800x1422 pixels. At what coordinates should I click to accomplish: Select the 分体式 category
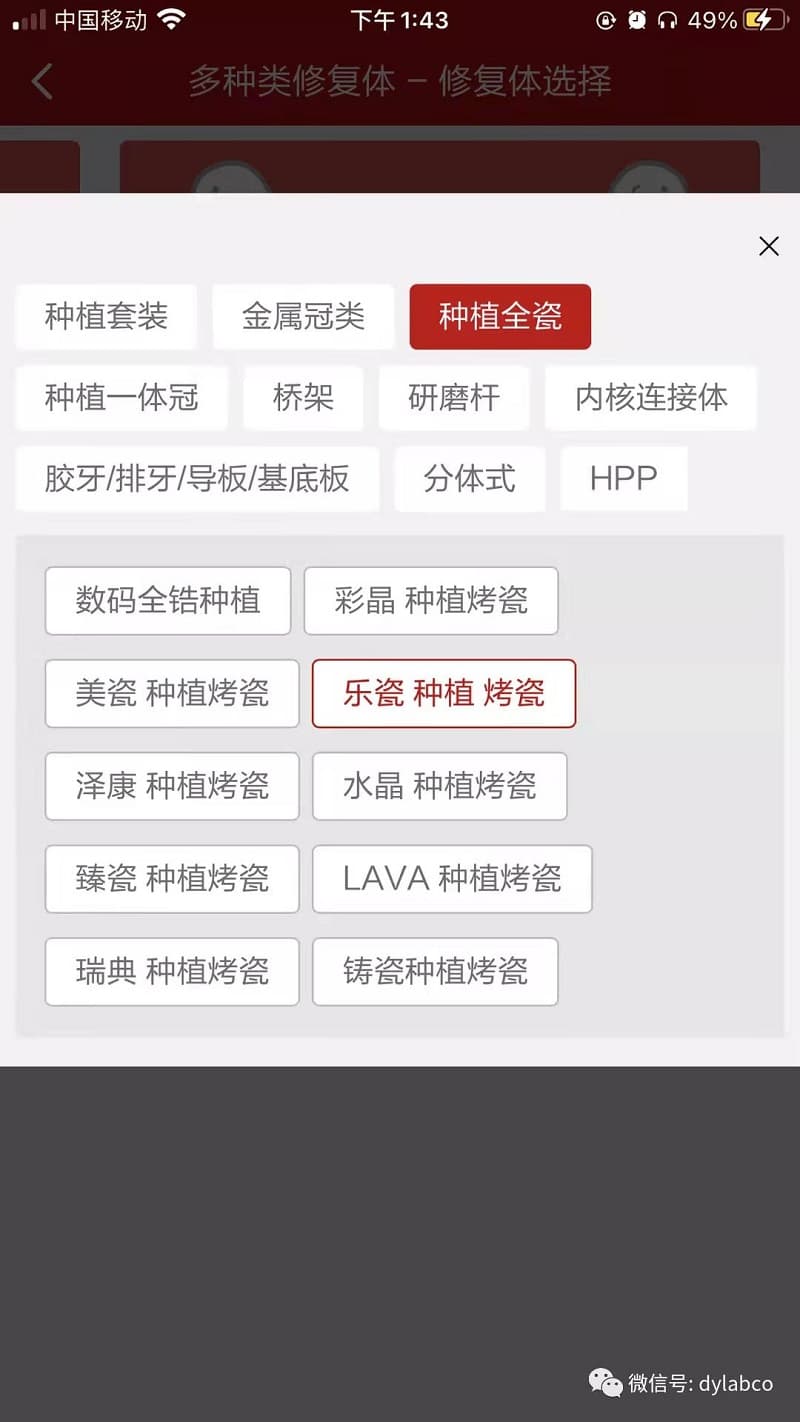point(469,478)
